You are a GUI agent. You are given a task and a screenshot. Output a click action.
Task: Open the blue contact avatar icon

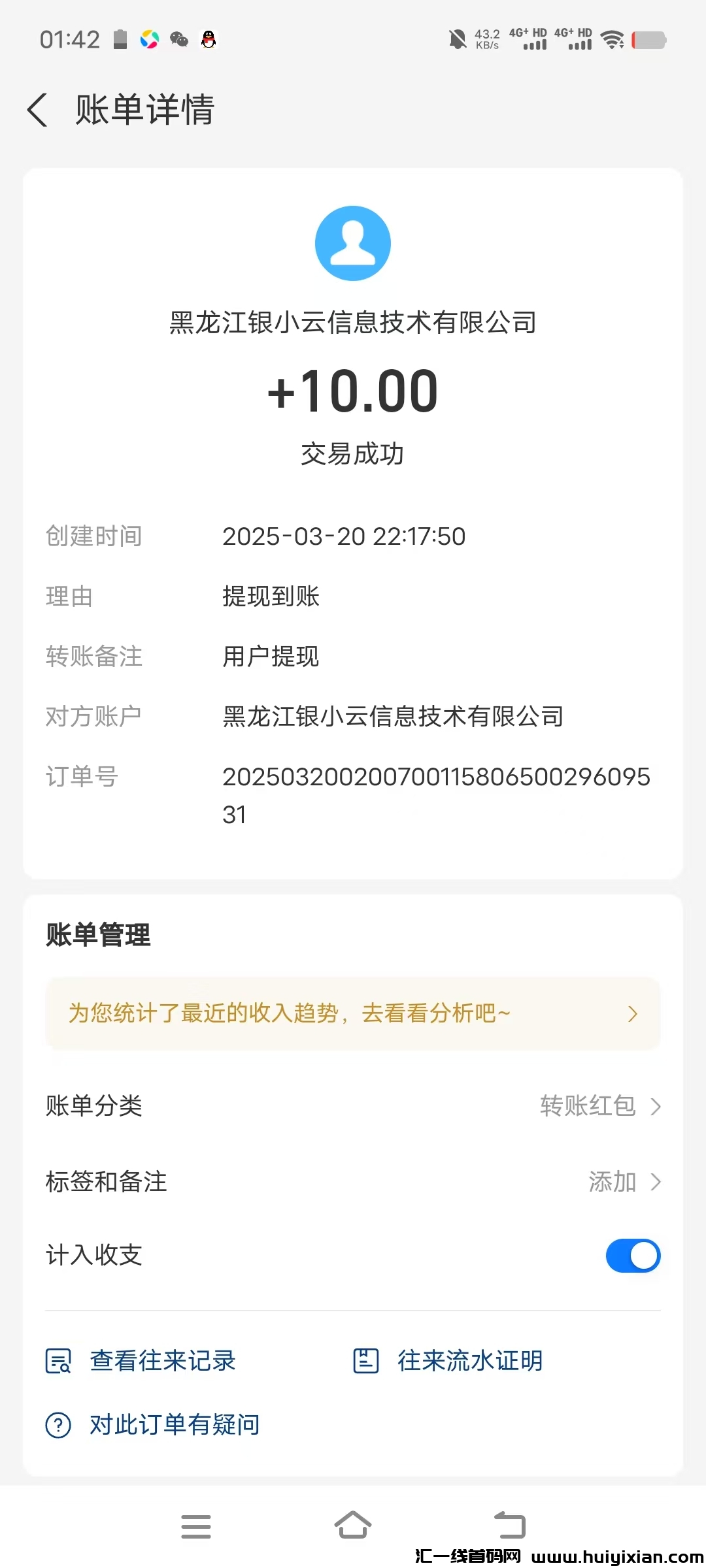[353, 242]
